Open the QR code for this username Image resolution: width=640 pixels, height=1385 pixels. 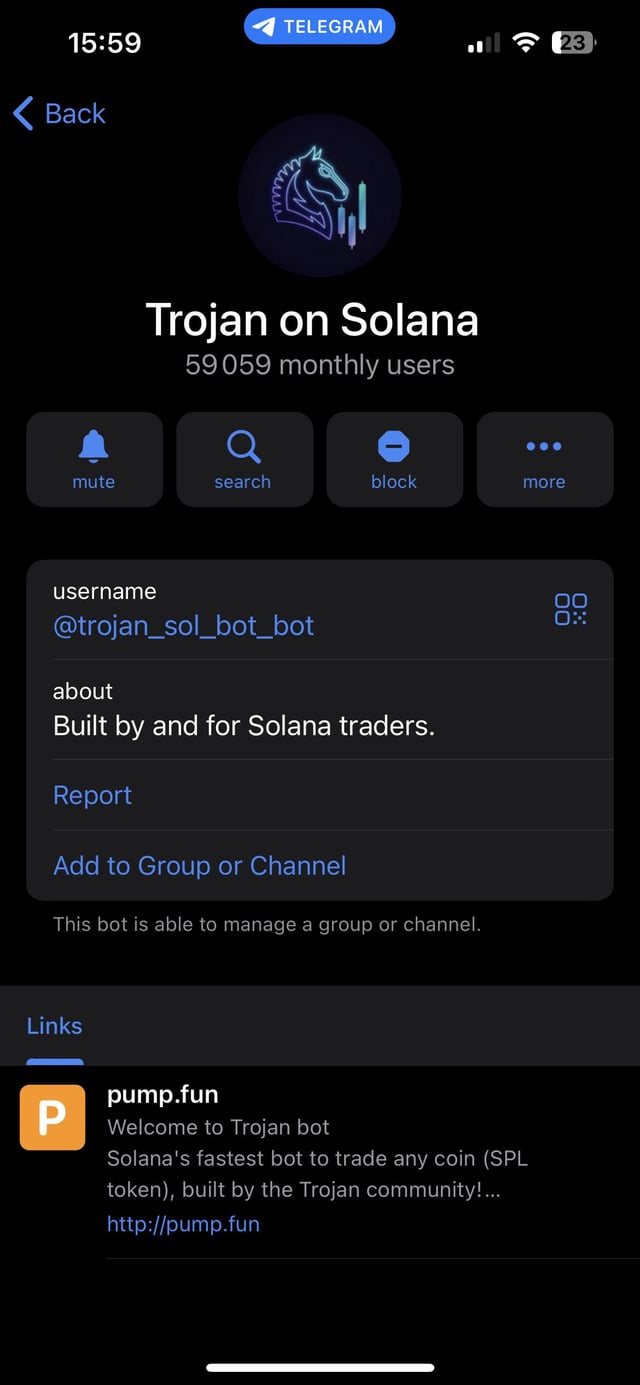(570, 609)
